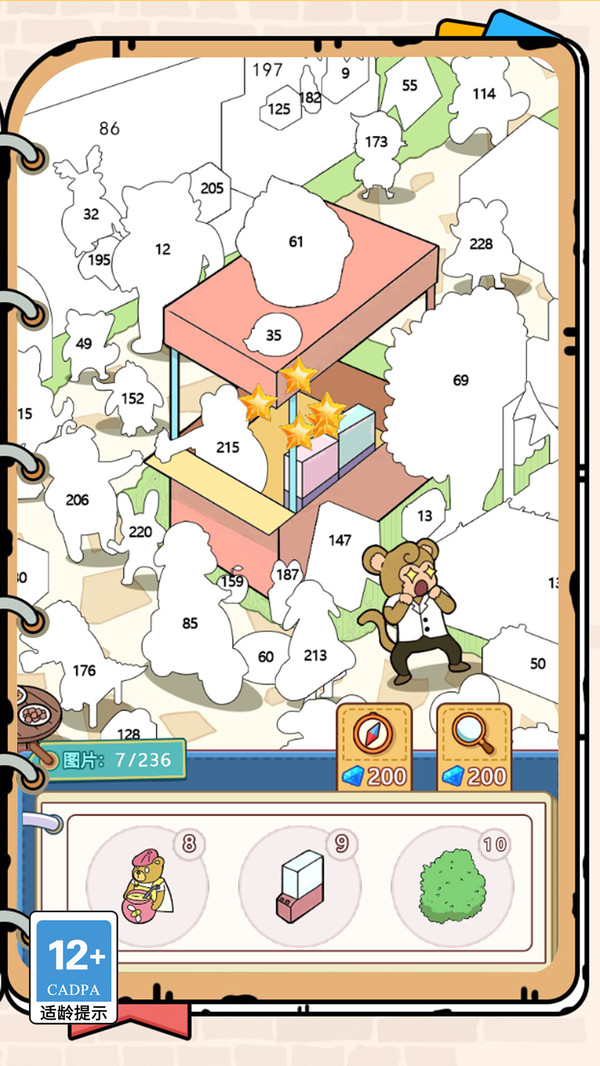Select sticker 8, the bear with pot
Screen dimensions: 600x1066
point(146,886)
